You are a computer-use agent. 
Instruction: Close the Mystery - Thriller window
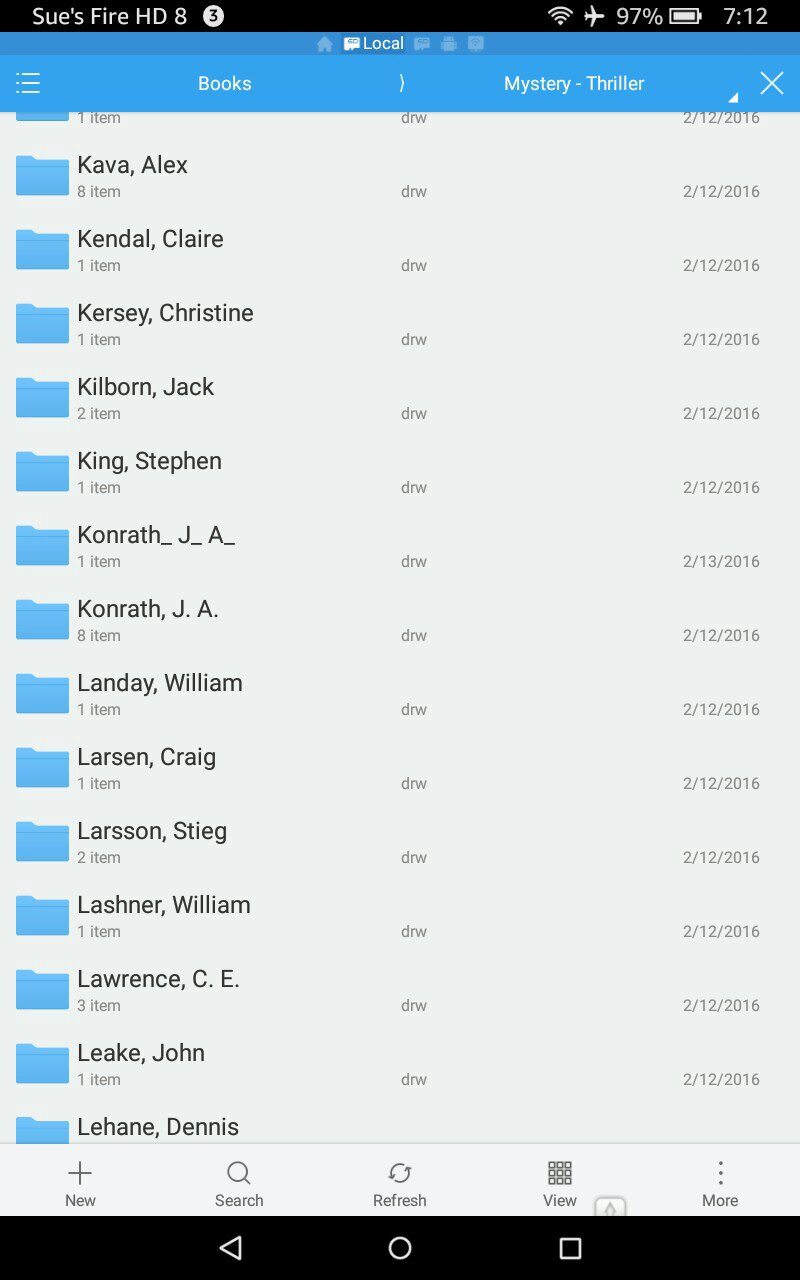771,83
